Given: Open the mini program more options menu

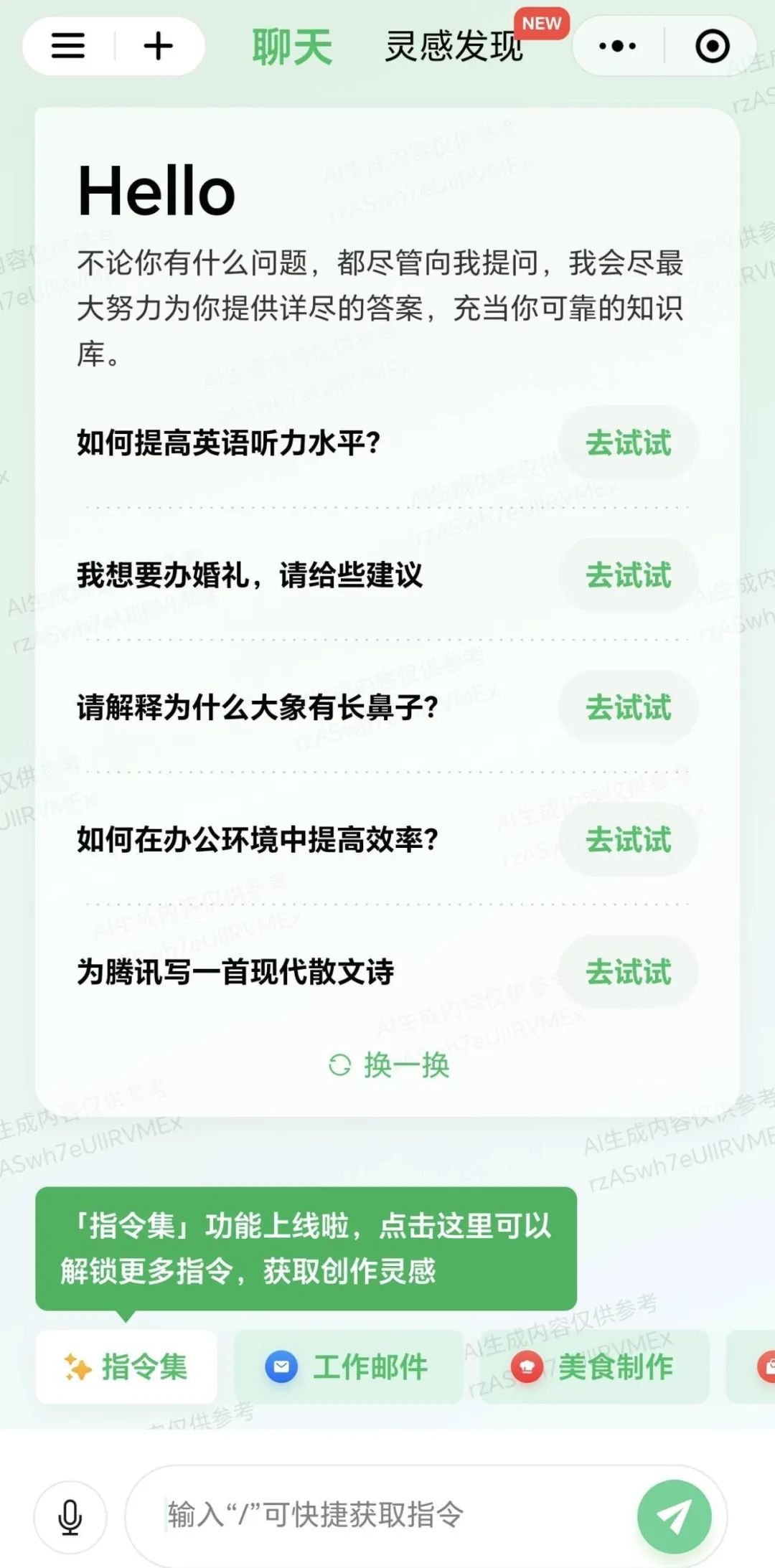Looking at the screenshot, I should click(617, 47).
